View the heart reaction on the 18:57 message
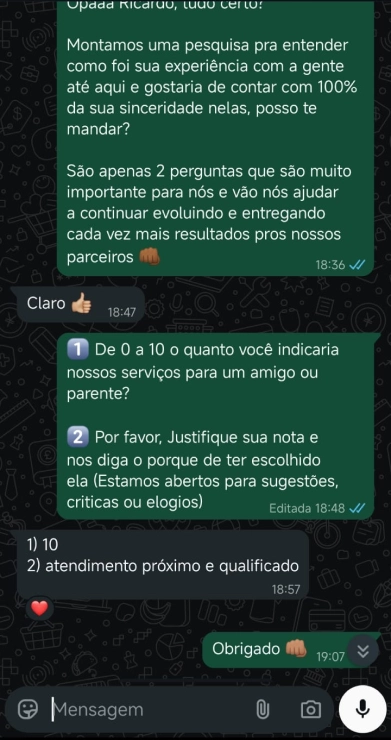This screenshot has width=391, height=740. 40,608
